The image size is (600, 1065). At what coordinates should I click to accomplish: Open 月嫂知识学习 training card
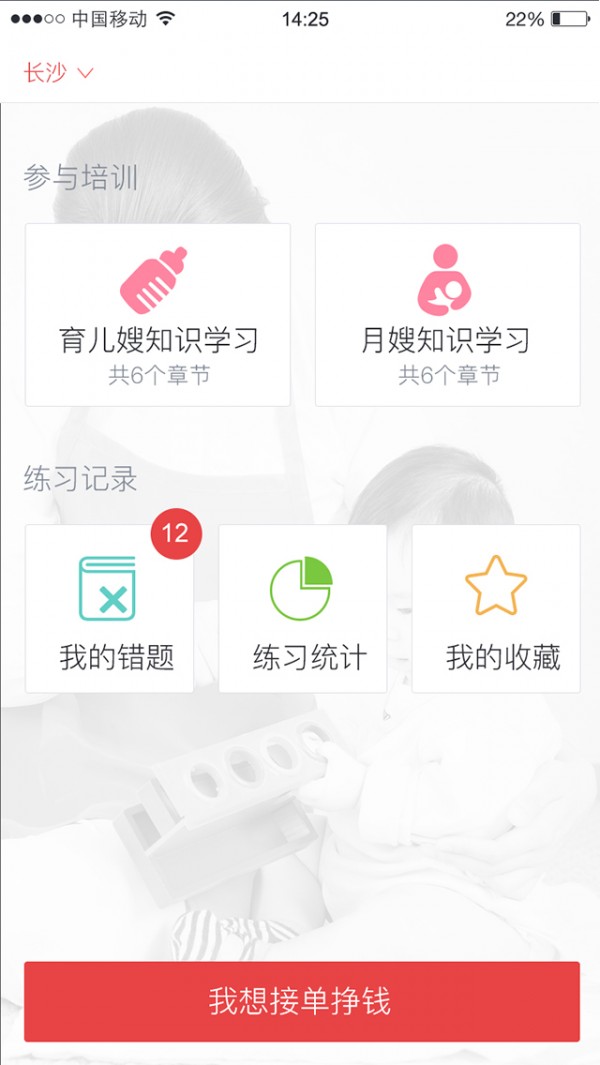[x=447, y=315]
